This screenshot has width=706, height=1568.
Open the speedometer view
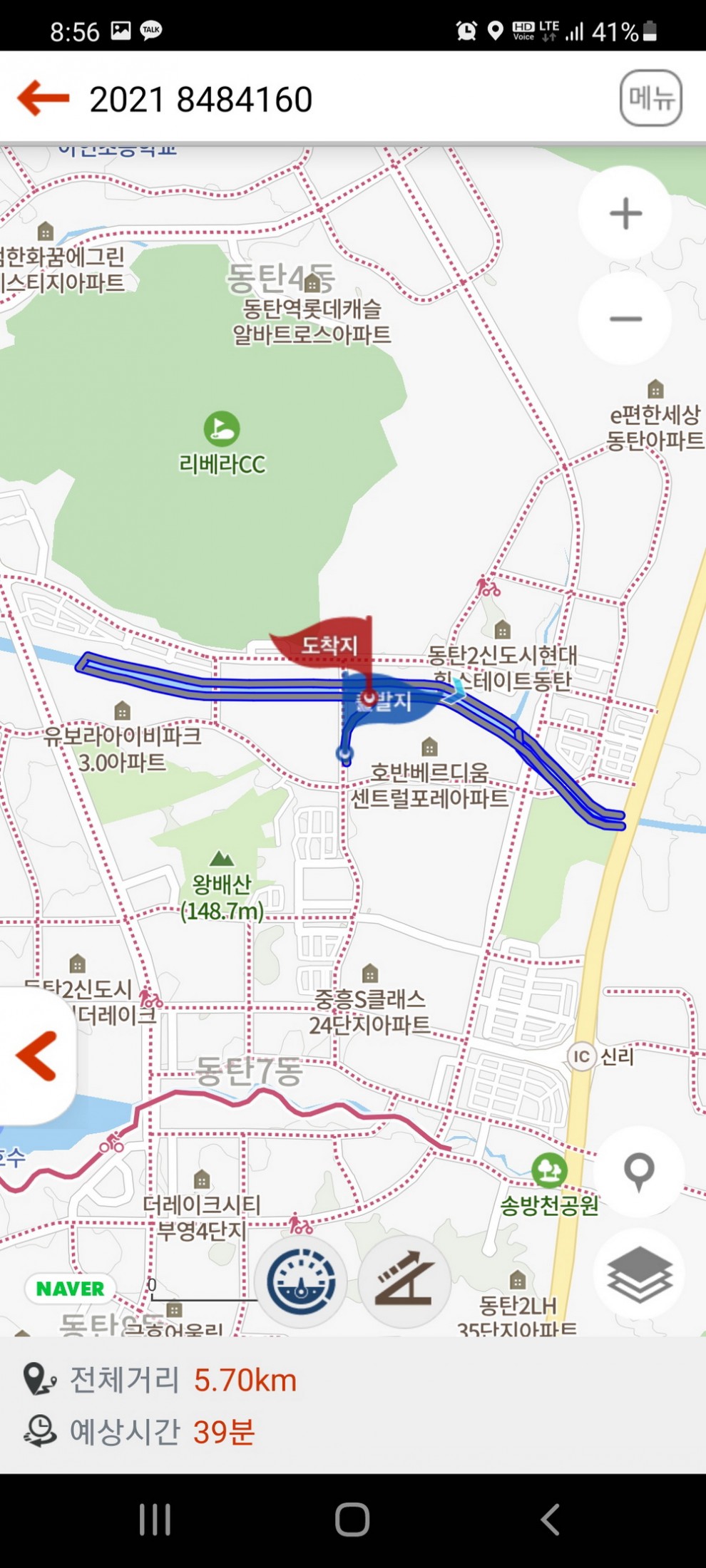(301, 1281)
